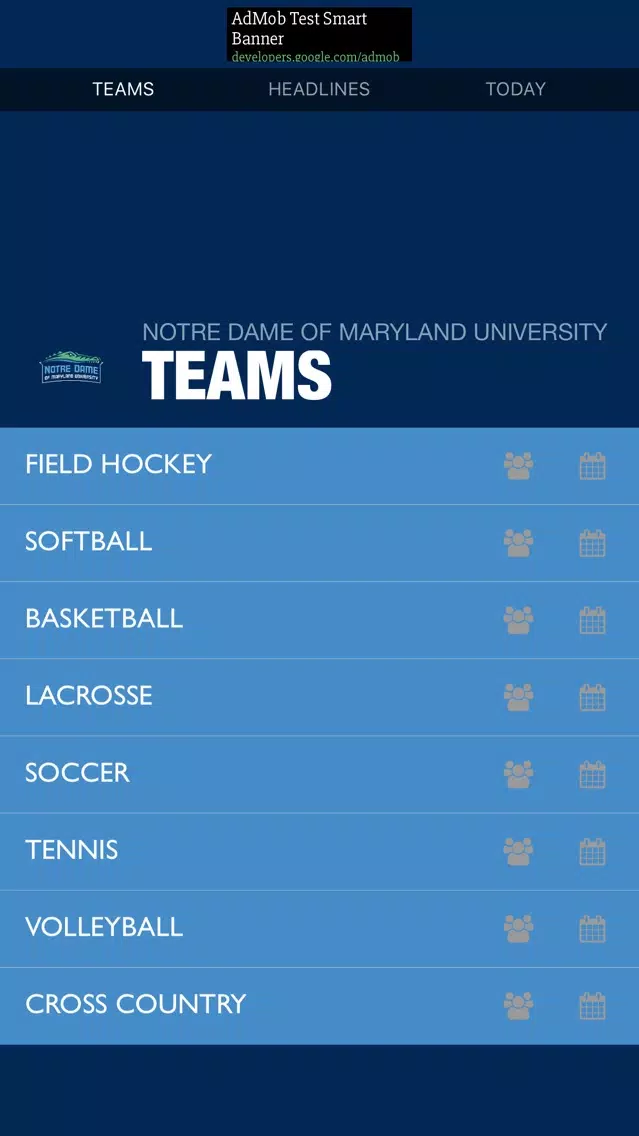Open the Field Hockey schedule calendar

click(592, 466)
